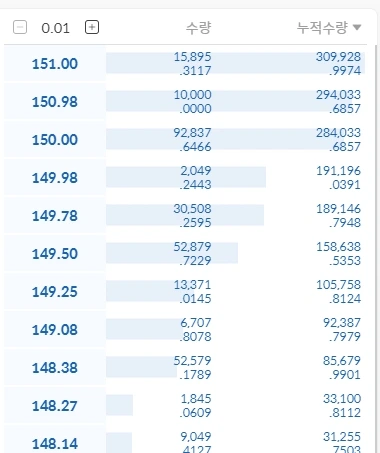Screen dimensions: 380x453
Task: Open the 누적수량 column dropdown
Action: [x=357, y=27]
